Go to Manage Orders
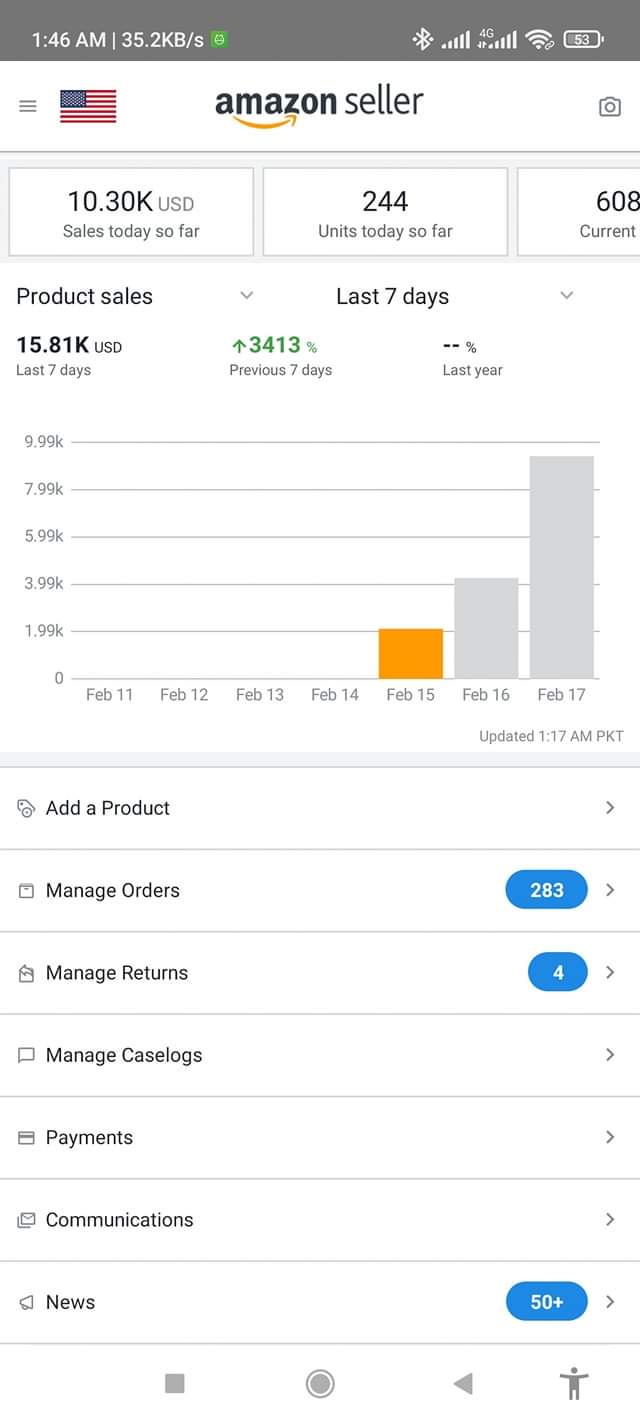 (320, 890)
